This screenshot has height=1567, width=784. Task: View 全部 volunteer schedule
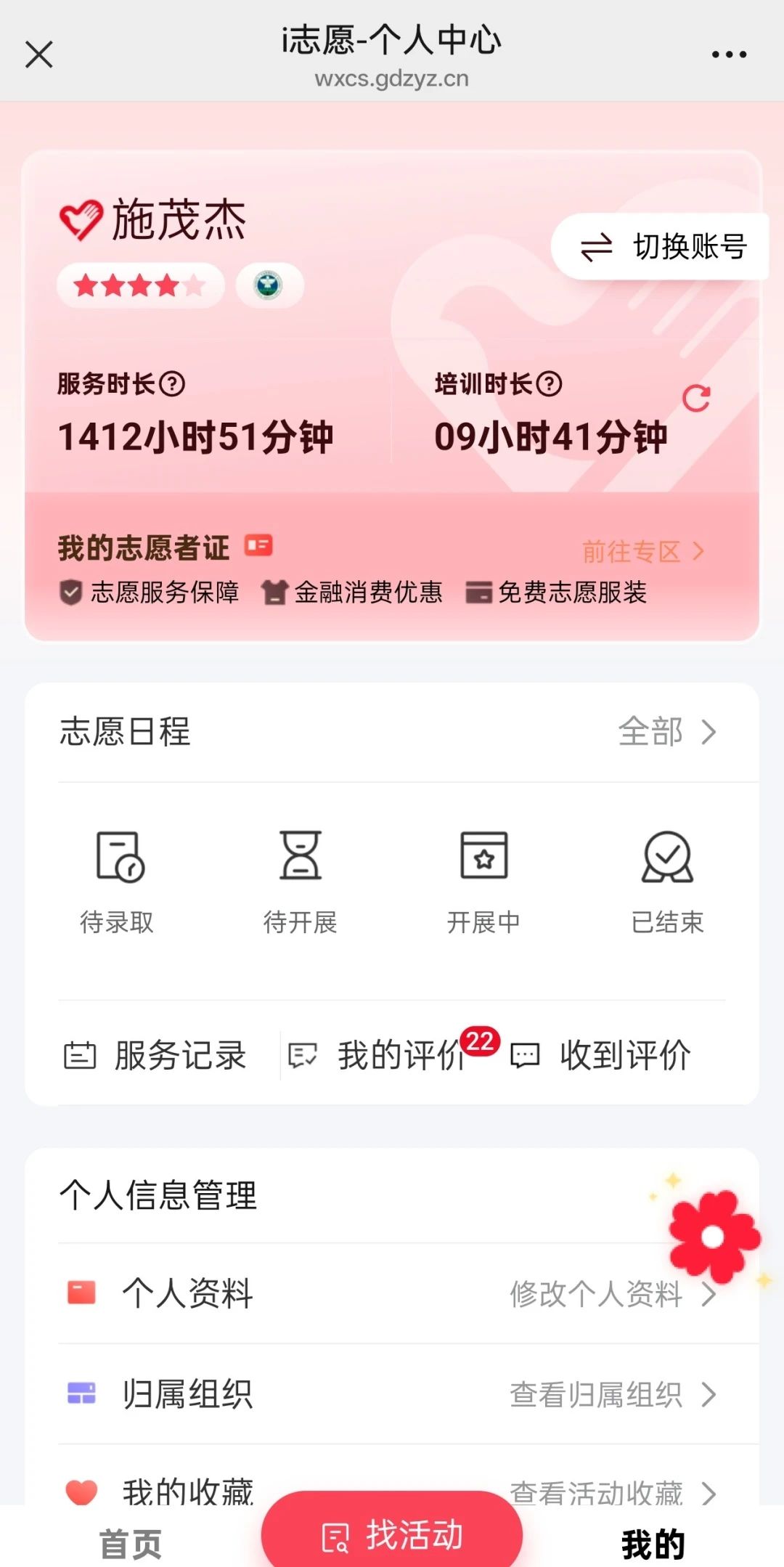[666, 732]
